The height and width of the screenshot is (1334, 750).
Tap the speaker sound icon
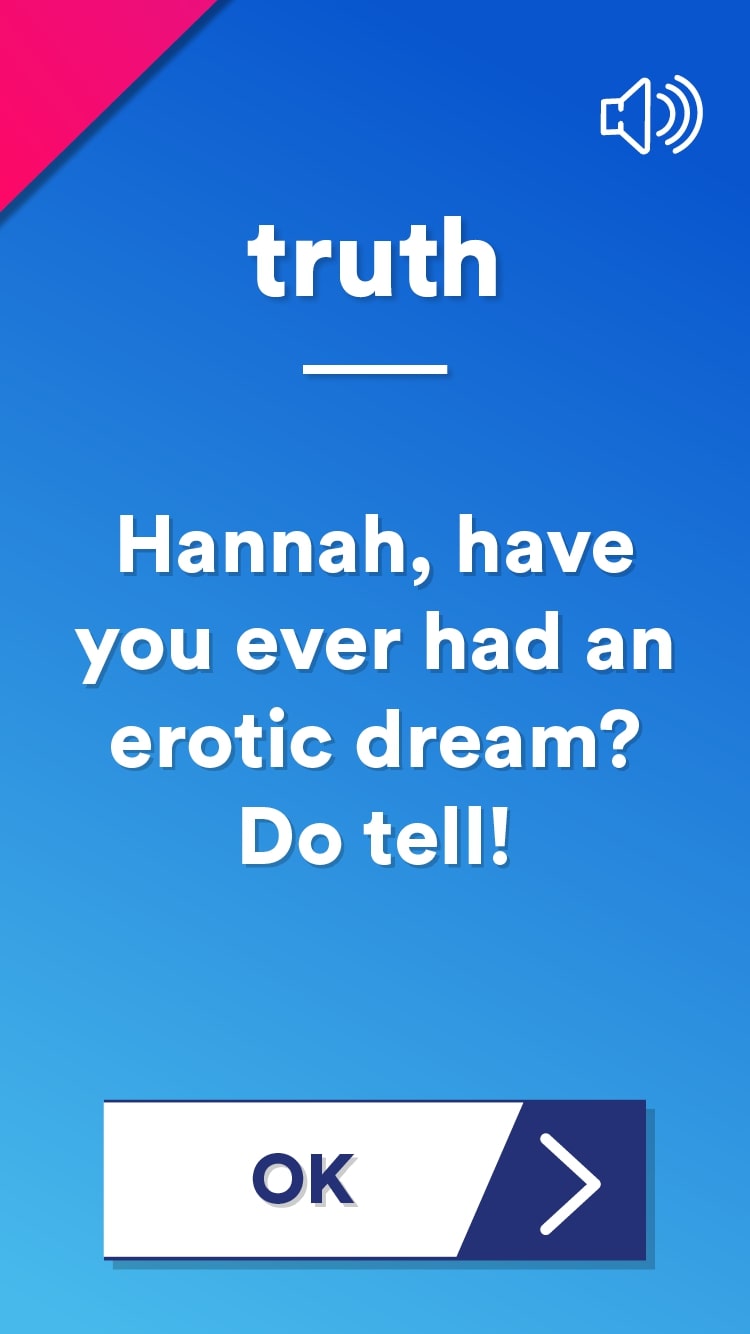[652, 114]
